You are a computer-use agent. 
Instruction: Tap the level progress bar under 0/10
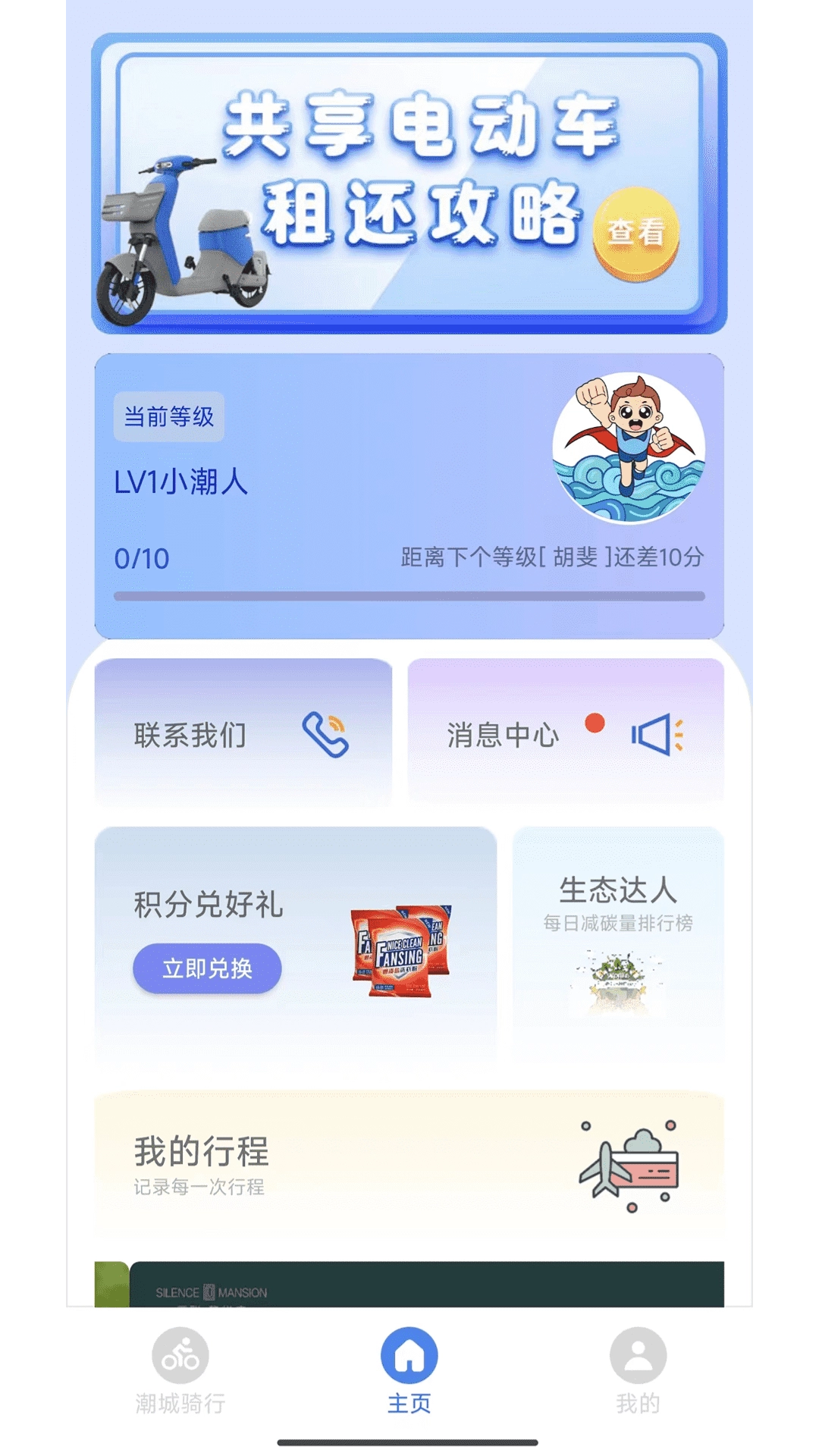409,593
